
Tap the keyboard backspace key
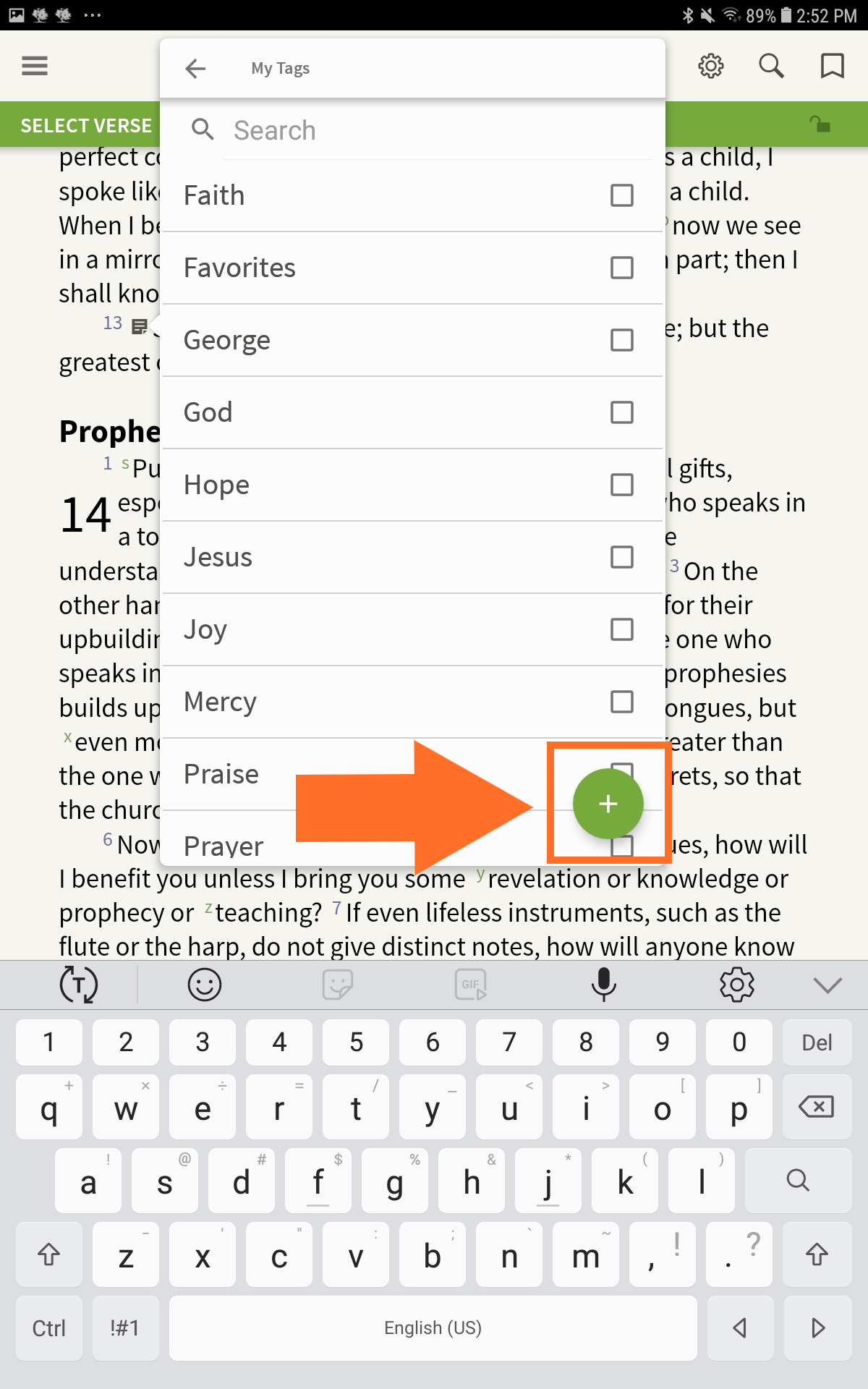[815, 1107]
